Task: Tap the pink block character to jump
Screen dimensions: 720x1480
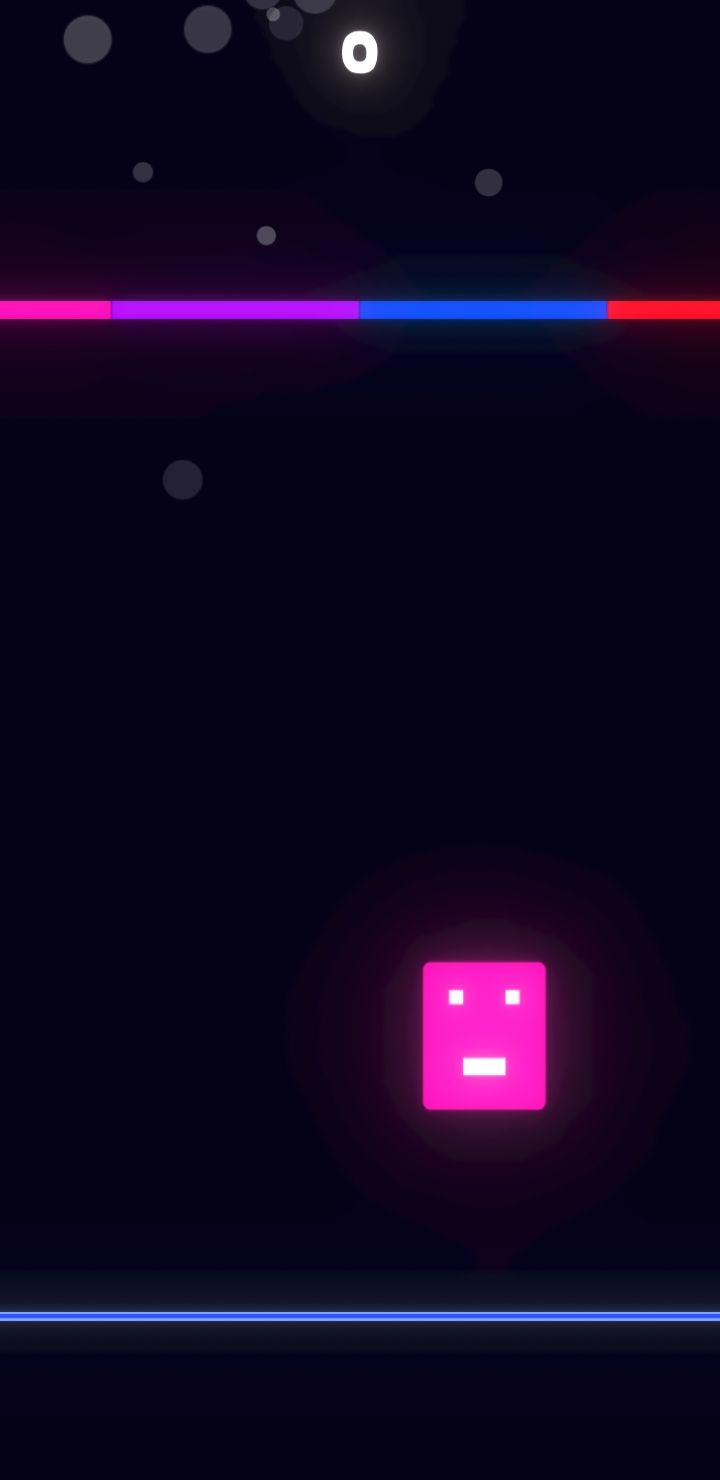Action: [484, 1035]
